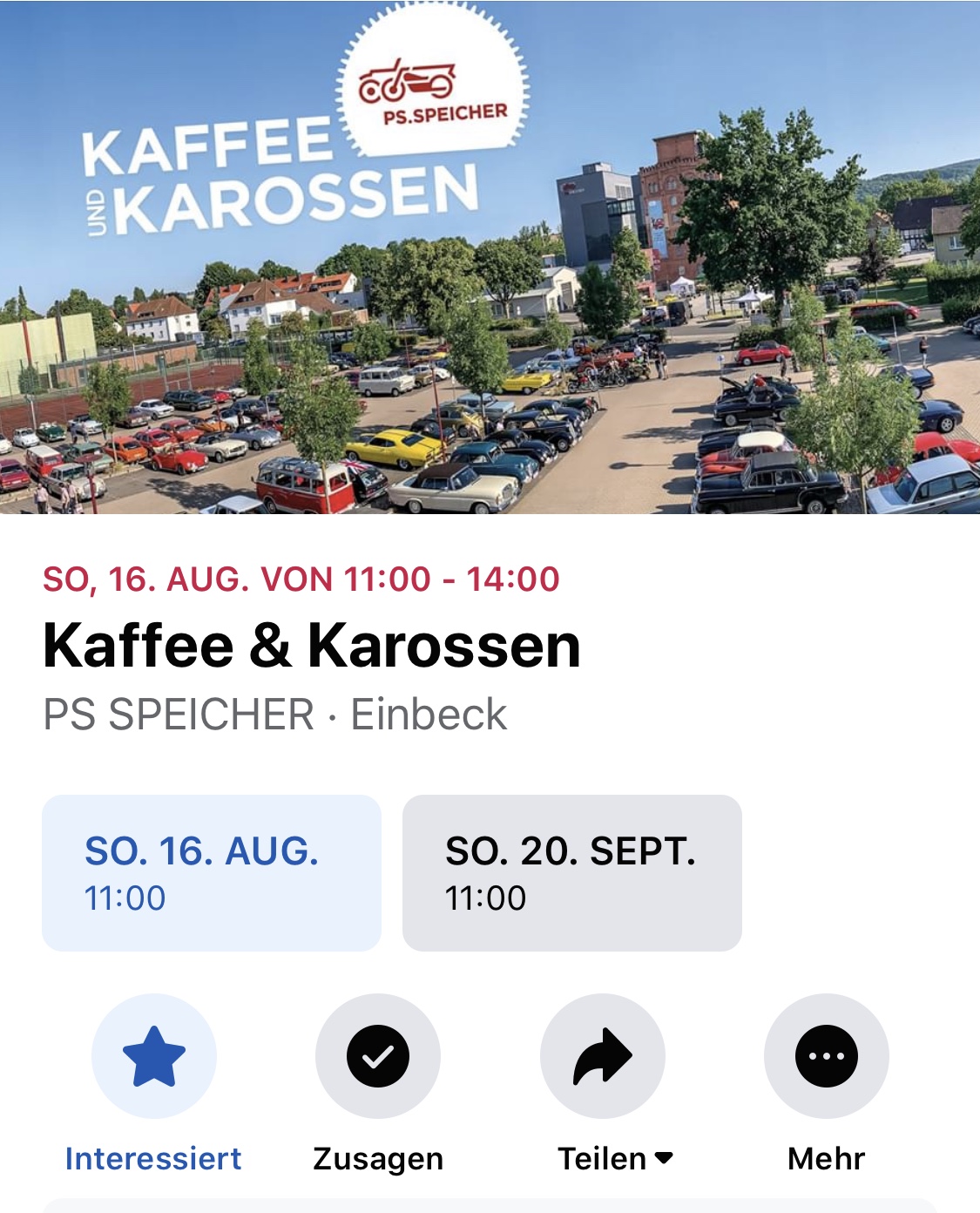
Task: Select the So. 16. Aug. date chip
Action: click(x=211, y=872)
